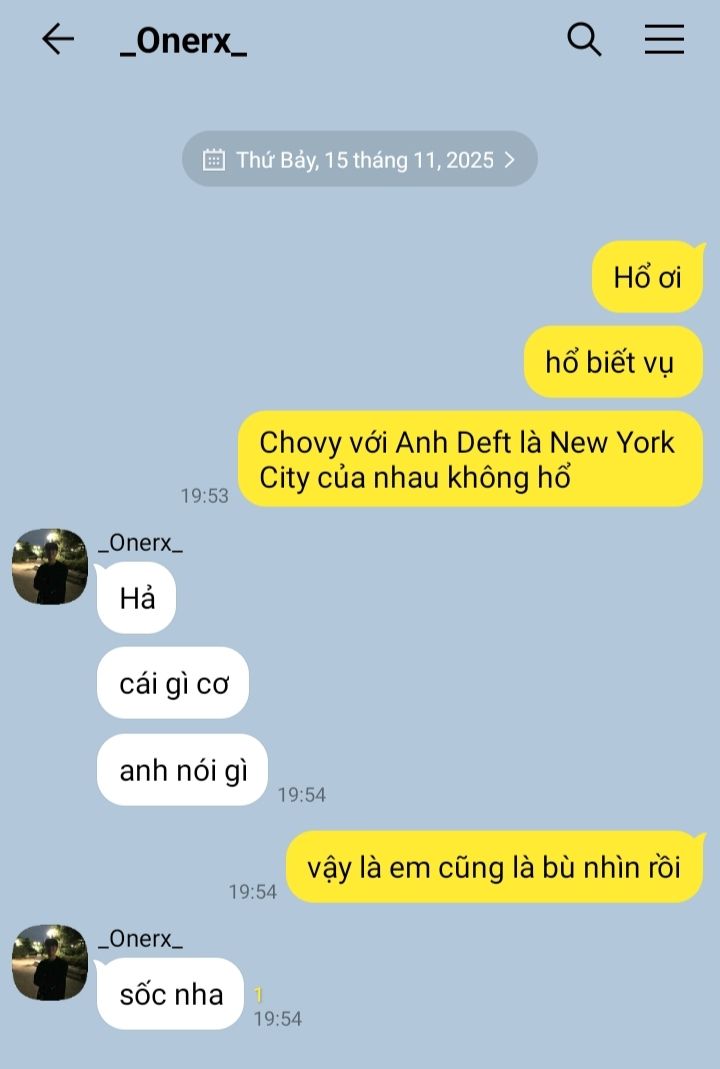This screenshot has height=1069, width=720.
Task: View _Onerx_'s profile photo beside the "Hả" message
Action: click(49, 567)
